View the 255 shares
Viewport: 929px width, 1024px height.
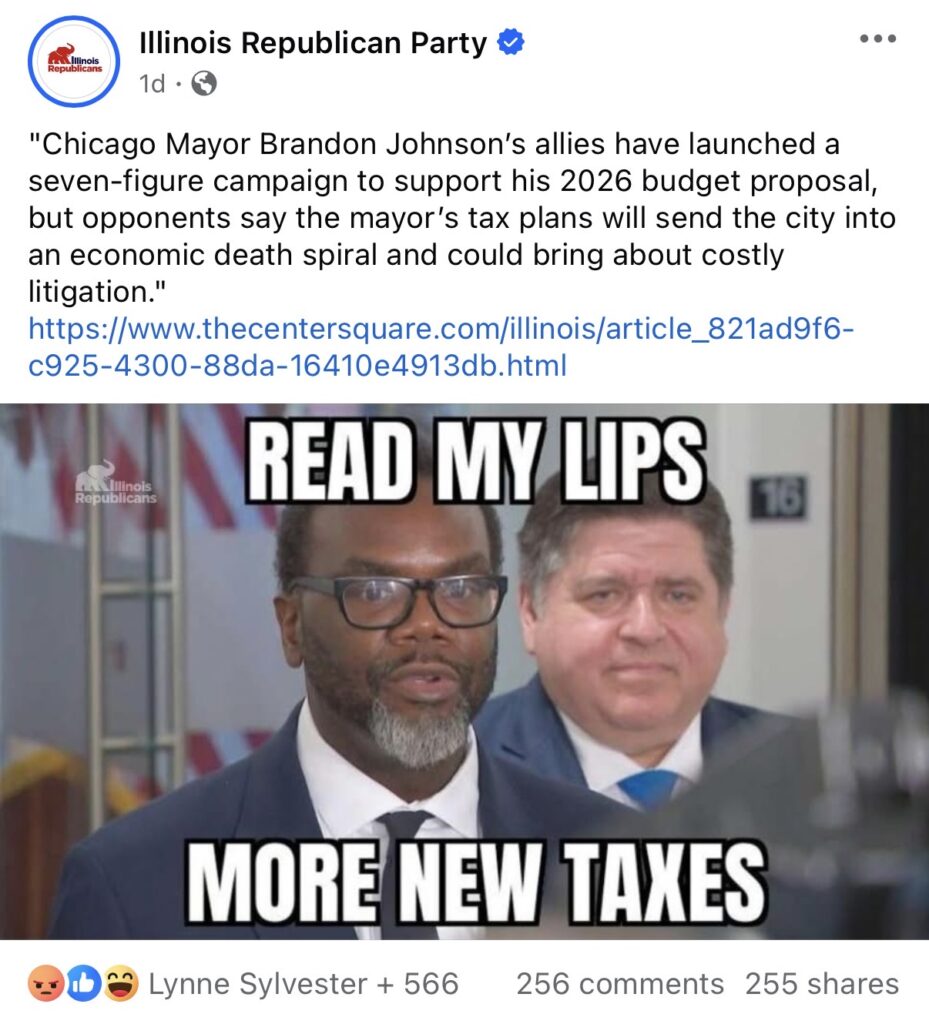click(821, 984)
